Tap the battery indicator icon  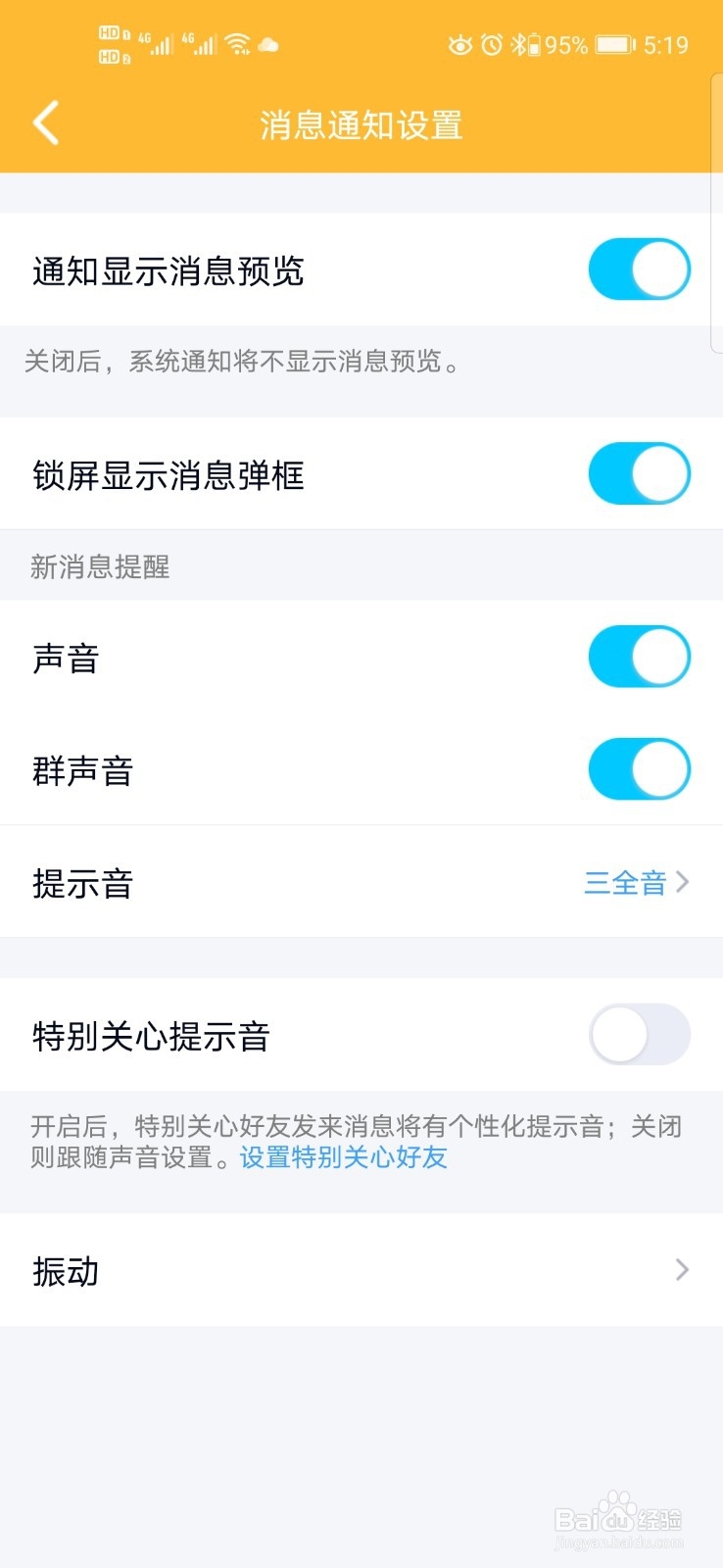[615, 45]
